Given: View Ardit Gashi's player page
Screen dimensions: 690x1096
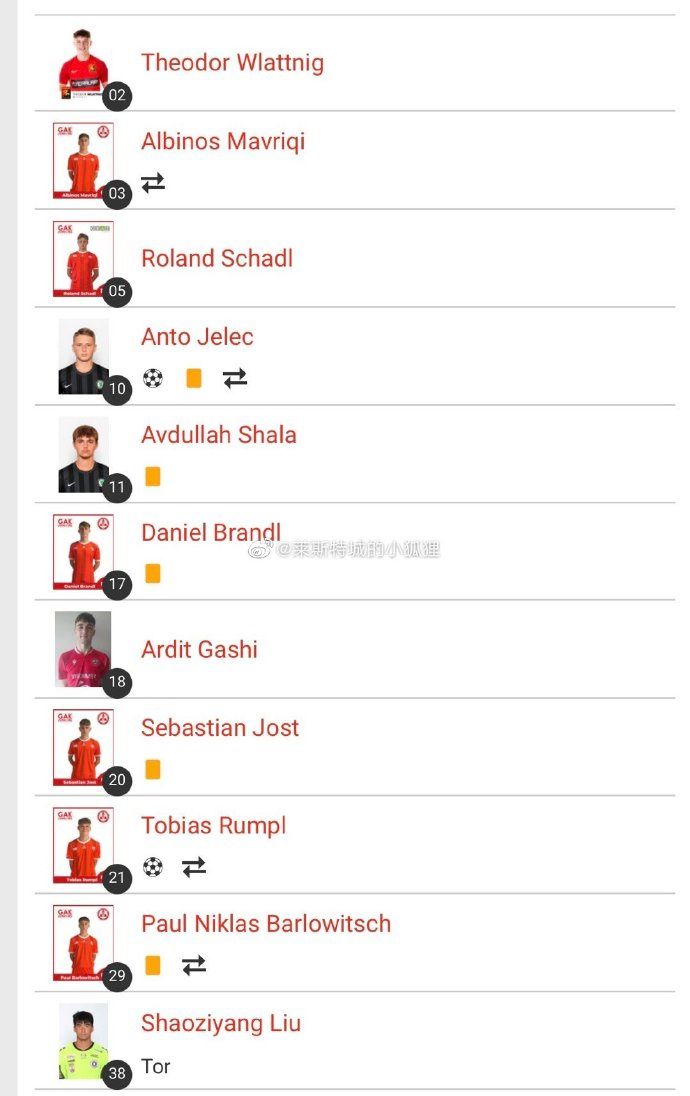Looking at the screenshot, I should tap(199, 650).
